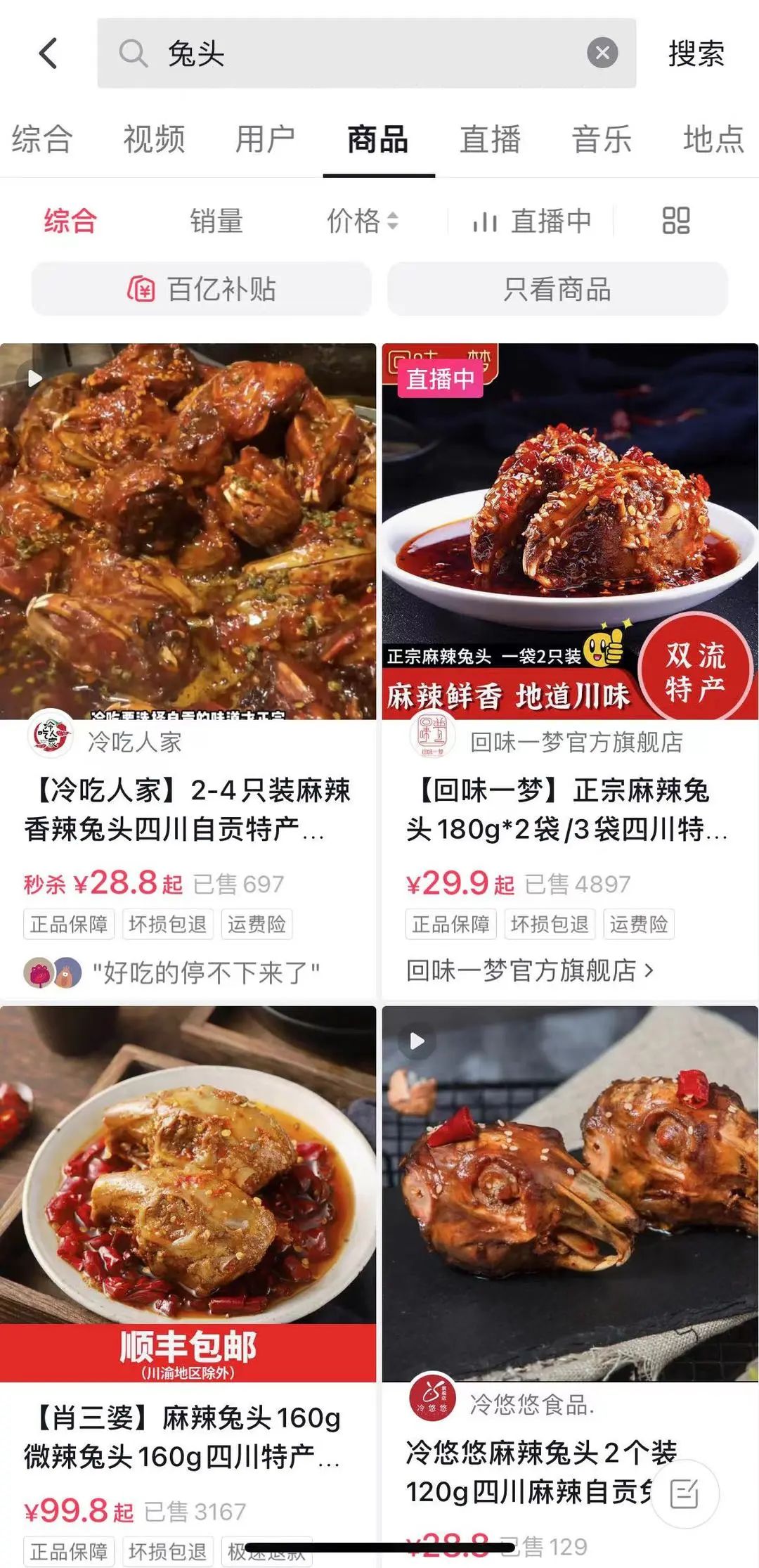The height and width of the screenshot is (1568, 759).
Task: Change layout with the grid view icon
Action: 676,221
